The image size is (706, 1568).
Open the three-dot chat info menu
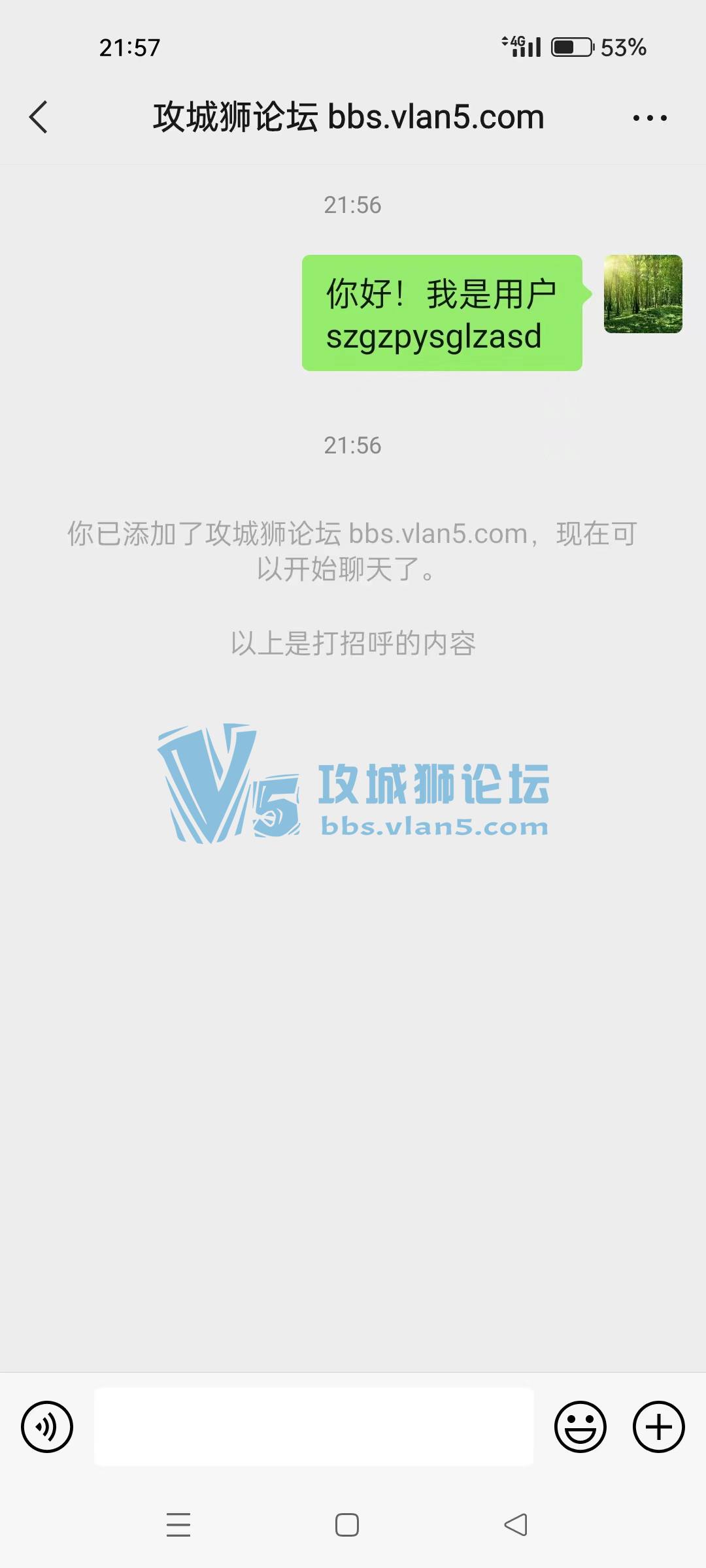[x=650, y=118]
